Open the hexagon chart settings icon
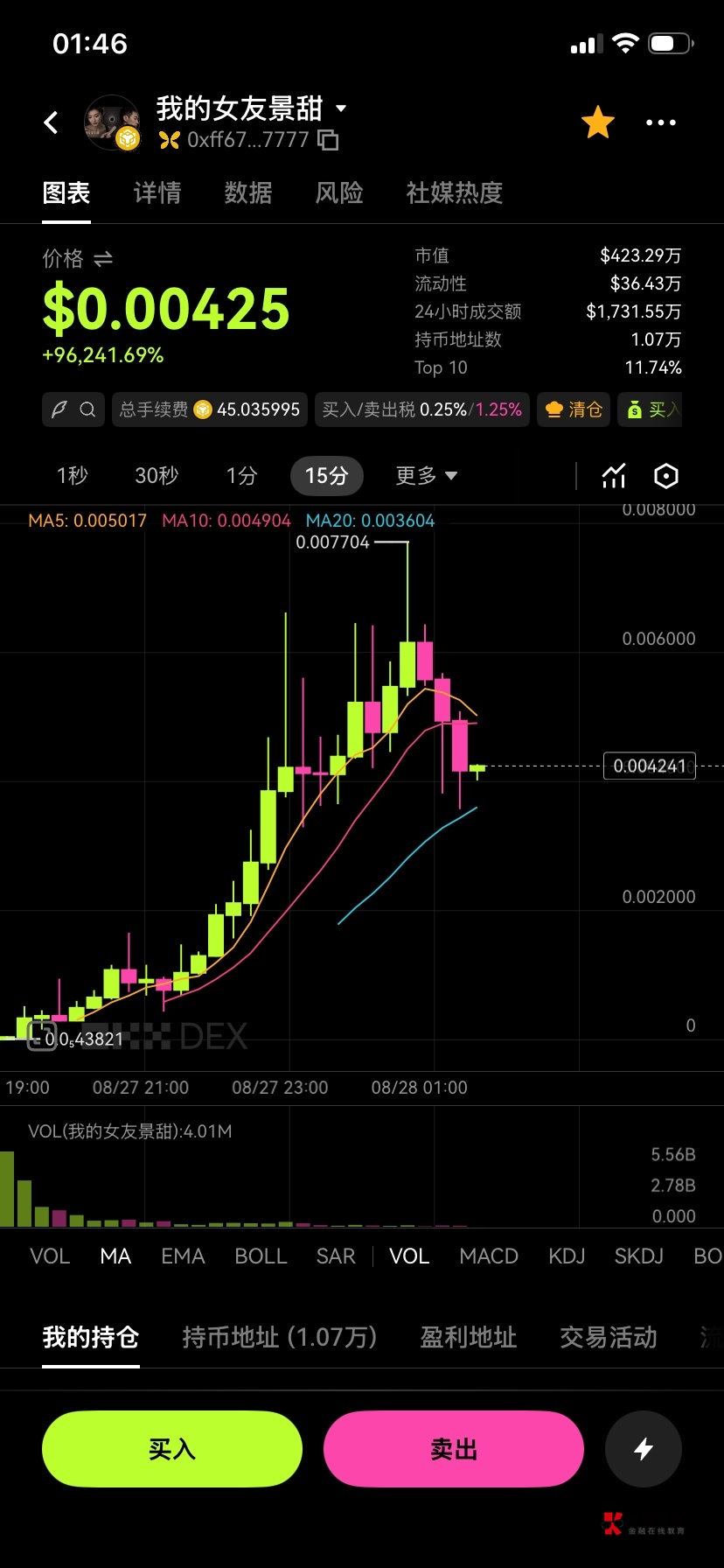 666,475
